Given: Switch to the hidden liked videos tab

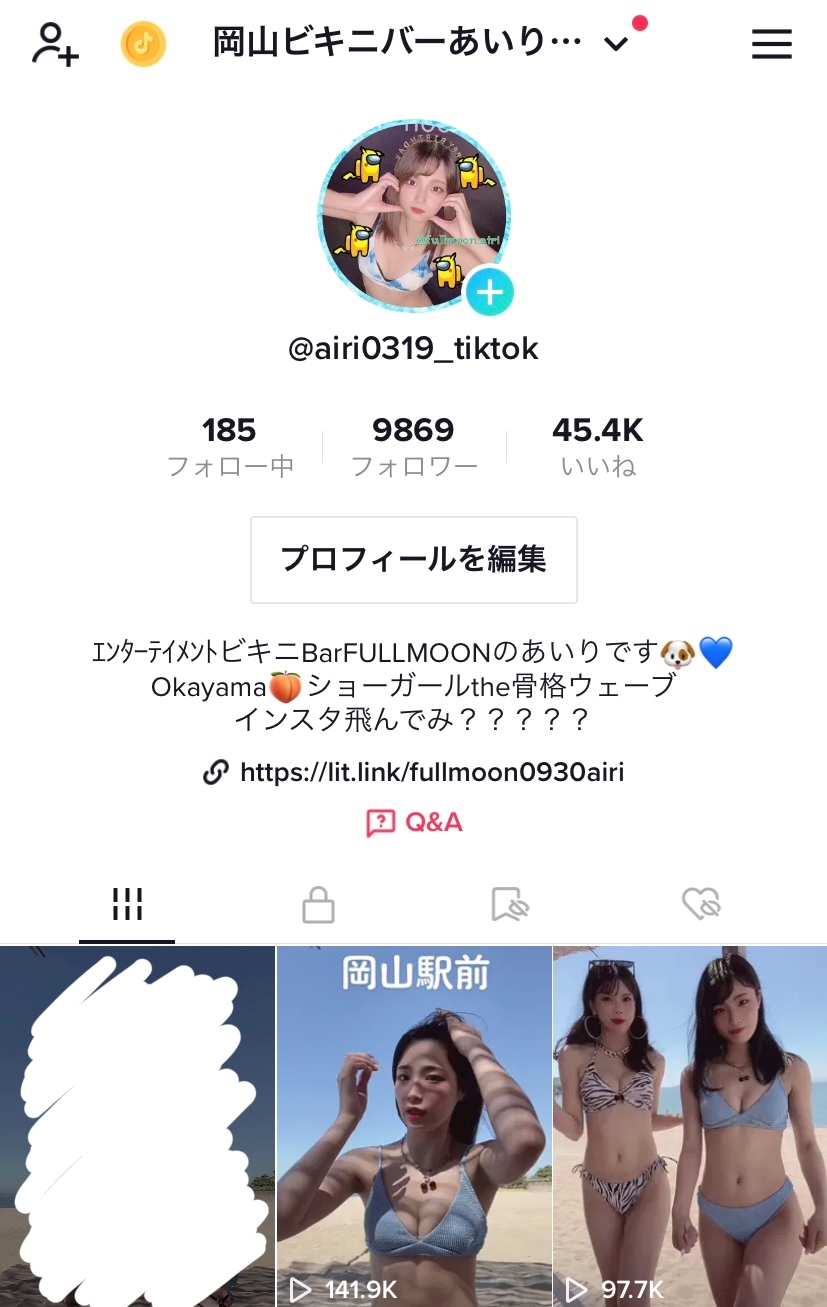Looking at the screenshot, I should click(x=701, y=905).
